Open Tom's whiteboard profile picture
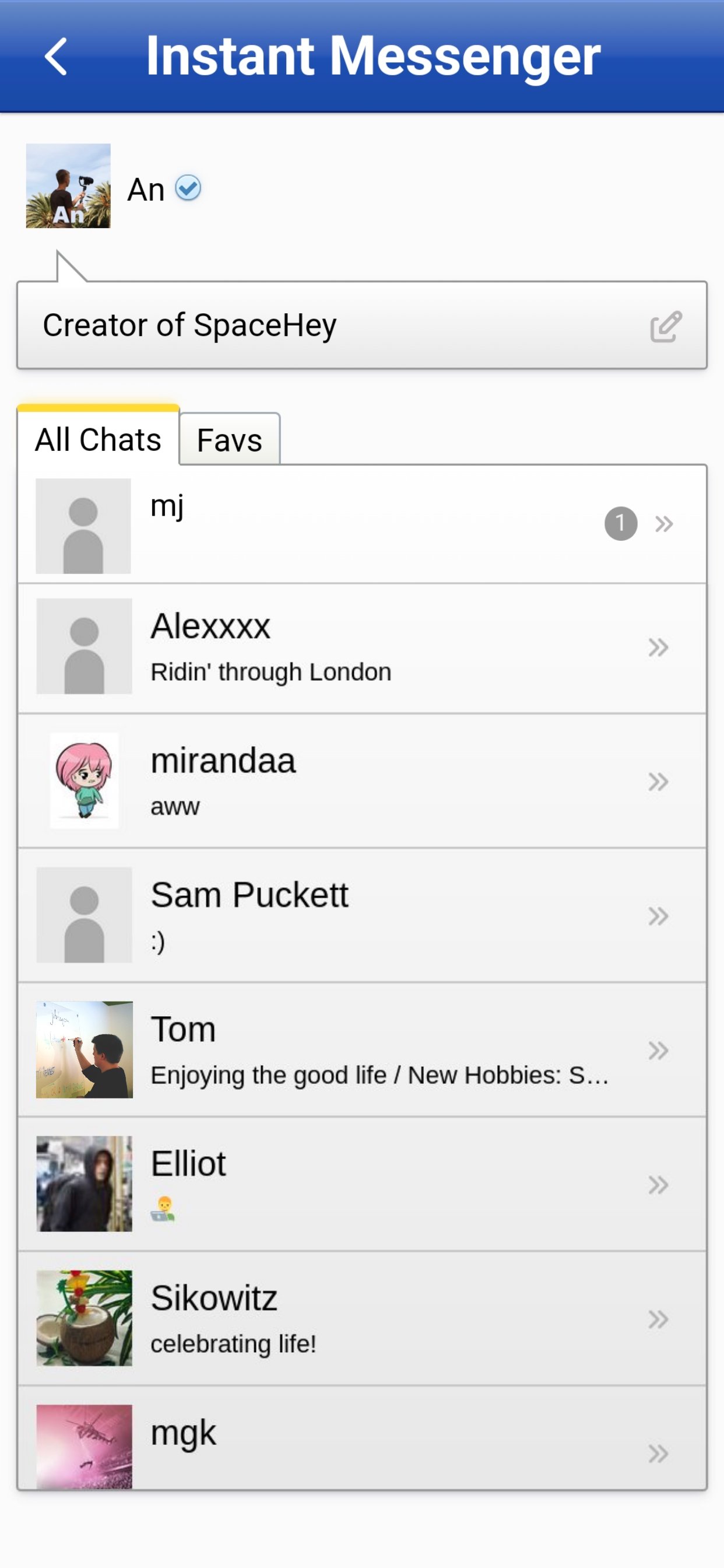The height and width of the screenshot is (1568, 724). pos(83,1049)
